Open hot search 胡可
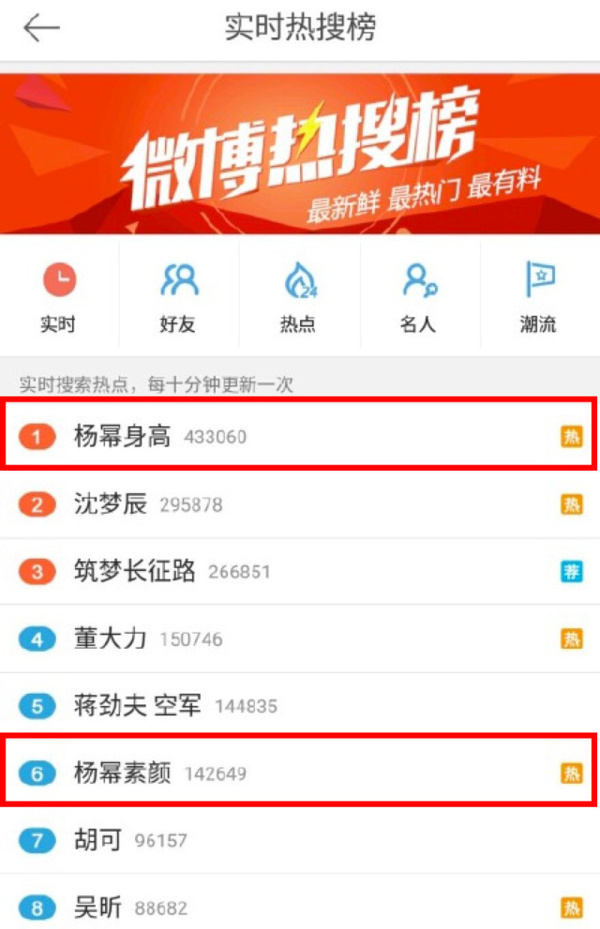The height and width of the screenshot is (929, 600). pos(98,840)
